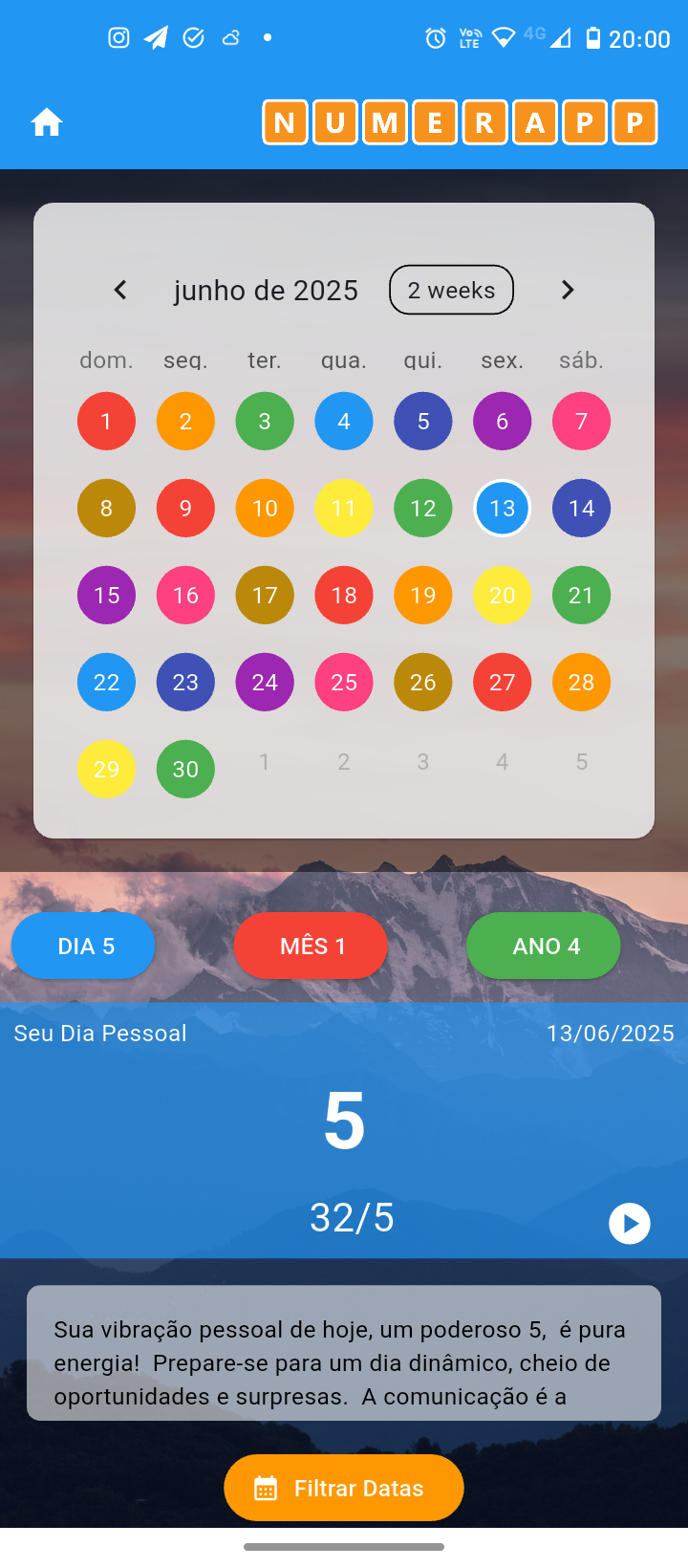688x1568 pixels.
Task: Choose June 28 on the calendar
Action: [x=581, y=682]
